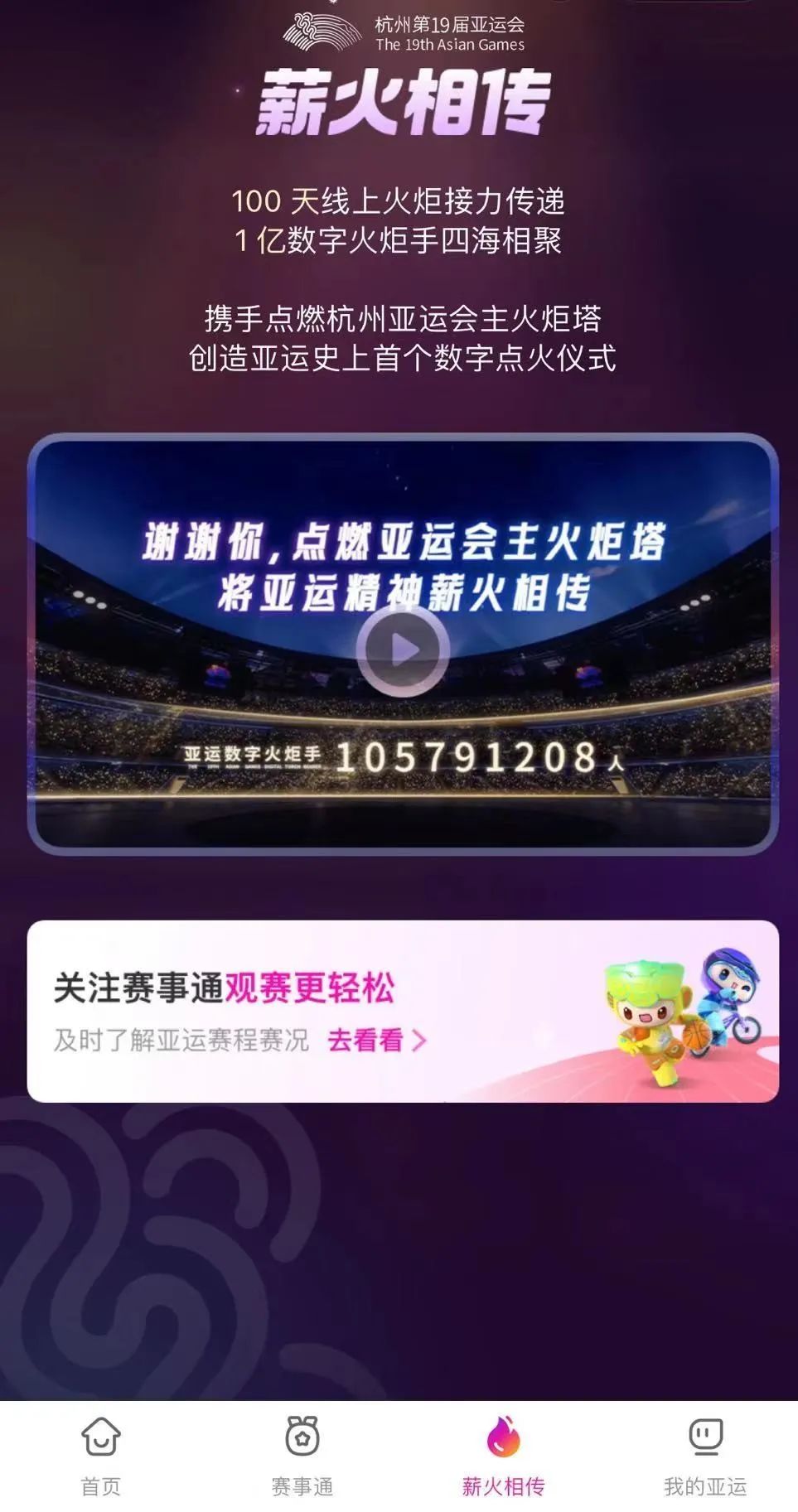Switch to the 赛事通 tab
Viewport: 798px width, 1512px height.
point(302,1456)
